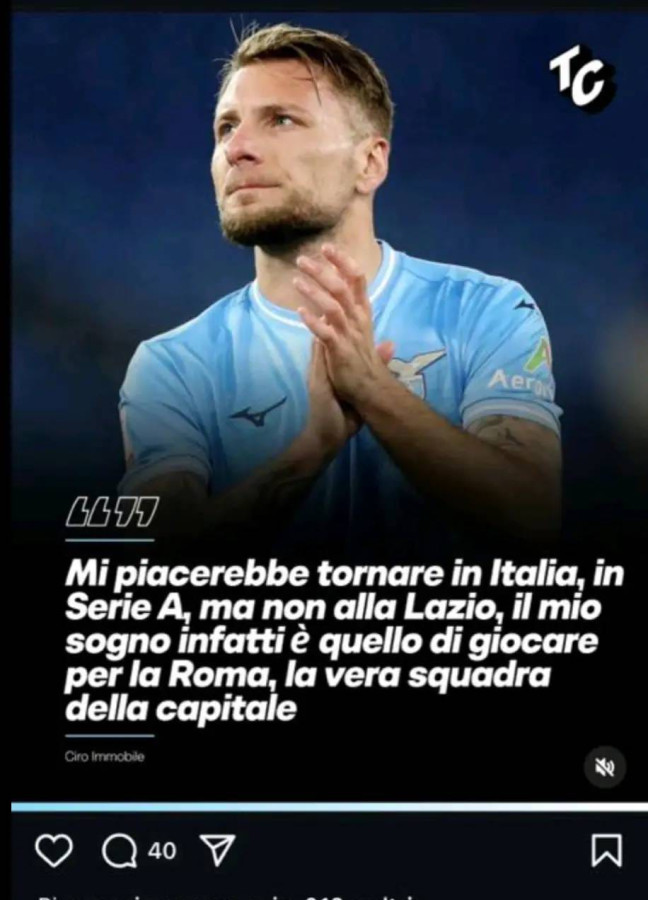Open the comments on this post
This screenshot has height=900, width=648.
coord(120,851)
